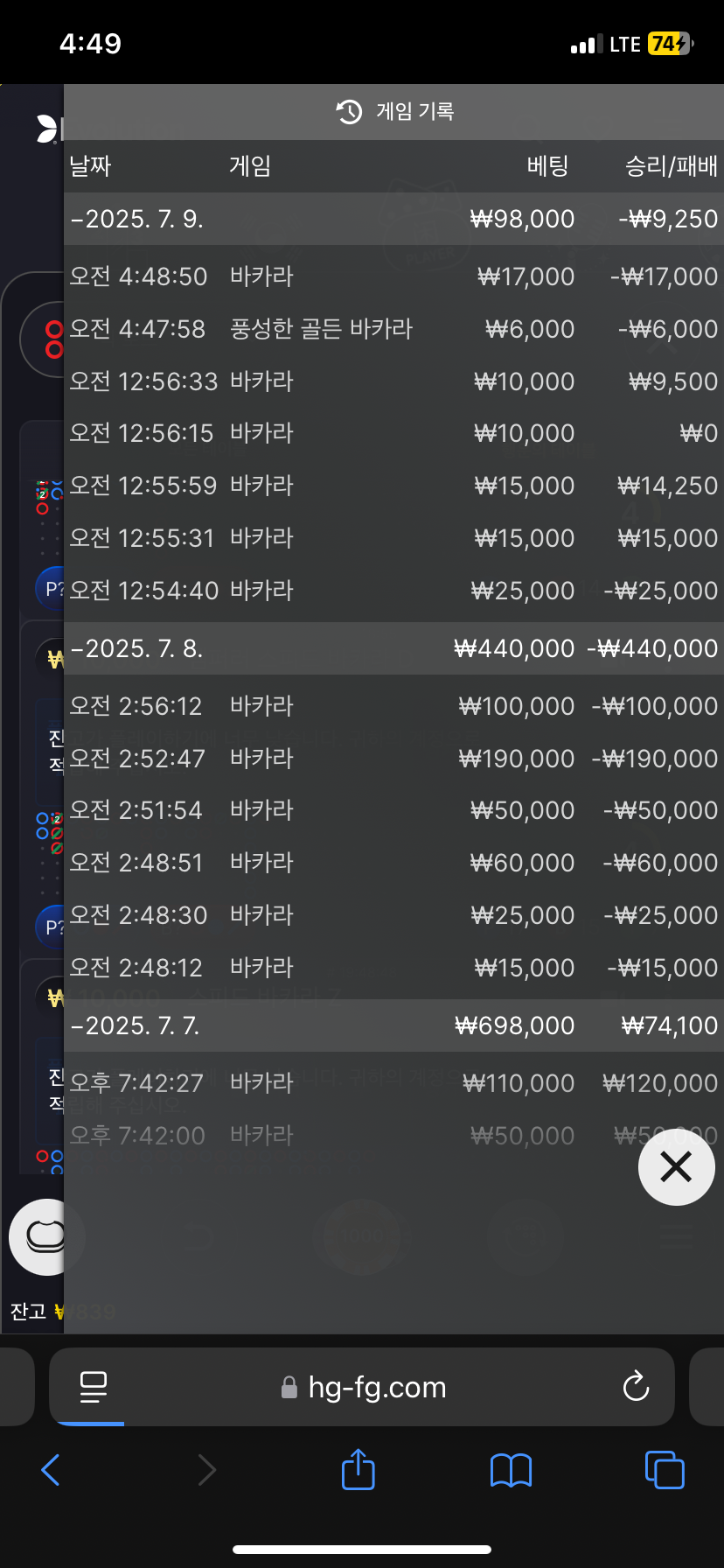
Task: Open Safari page settings menu
Action: click(x=94, y=1387)
